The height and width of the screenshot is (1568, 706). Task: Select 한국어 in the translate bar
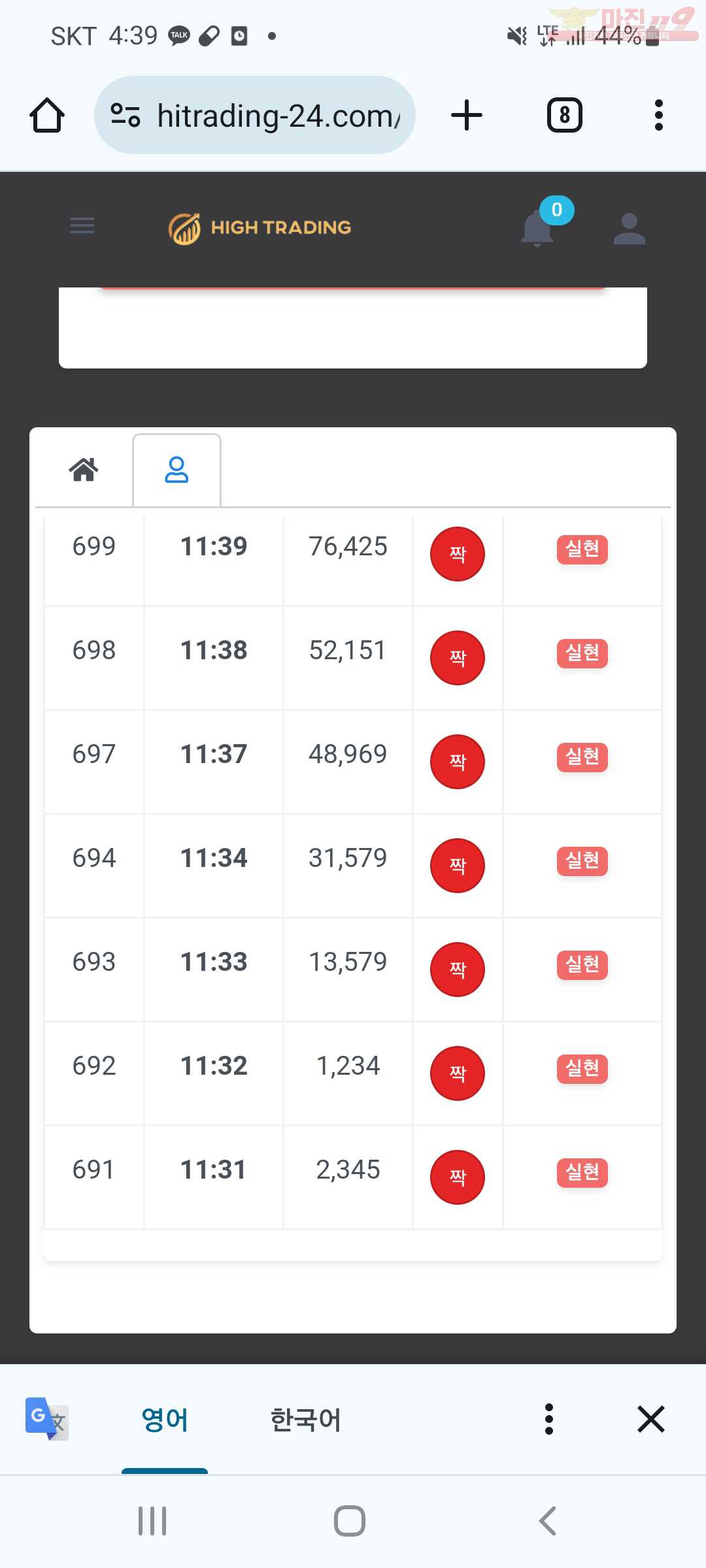[x=306, y=1419]
